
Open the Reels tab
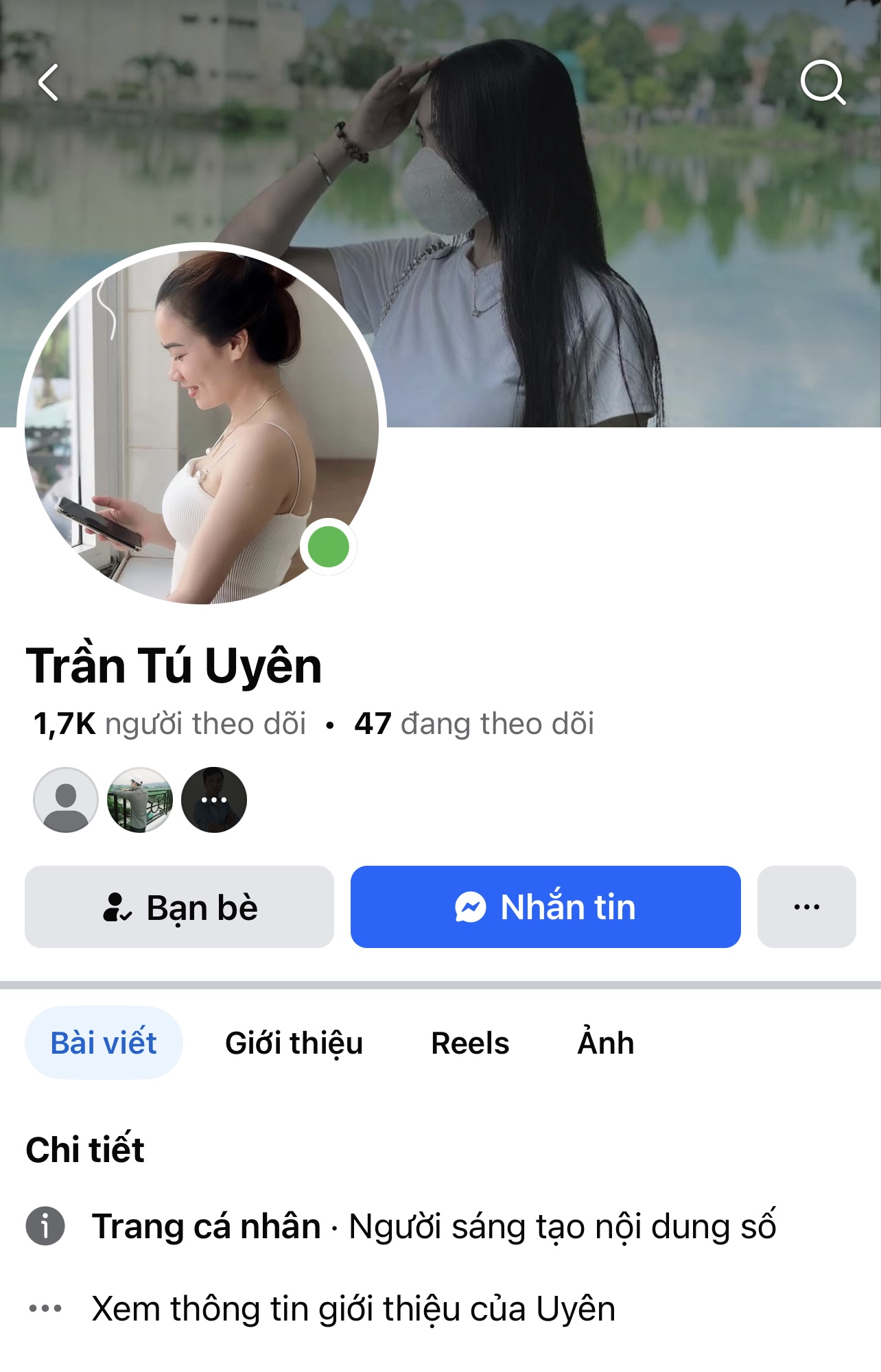coord(470,1043)
